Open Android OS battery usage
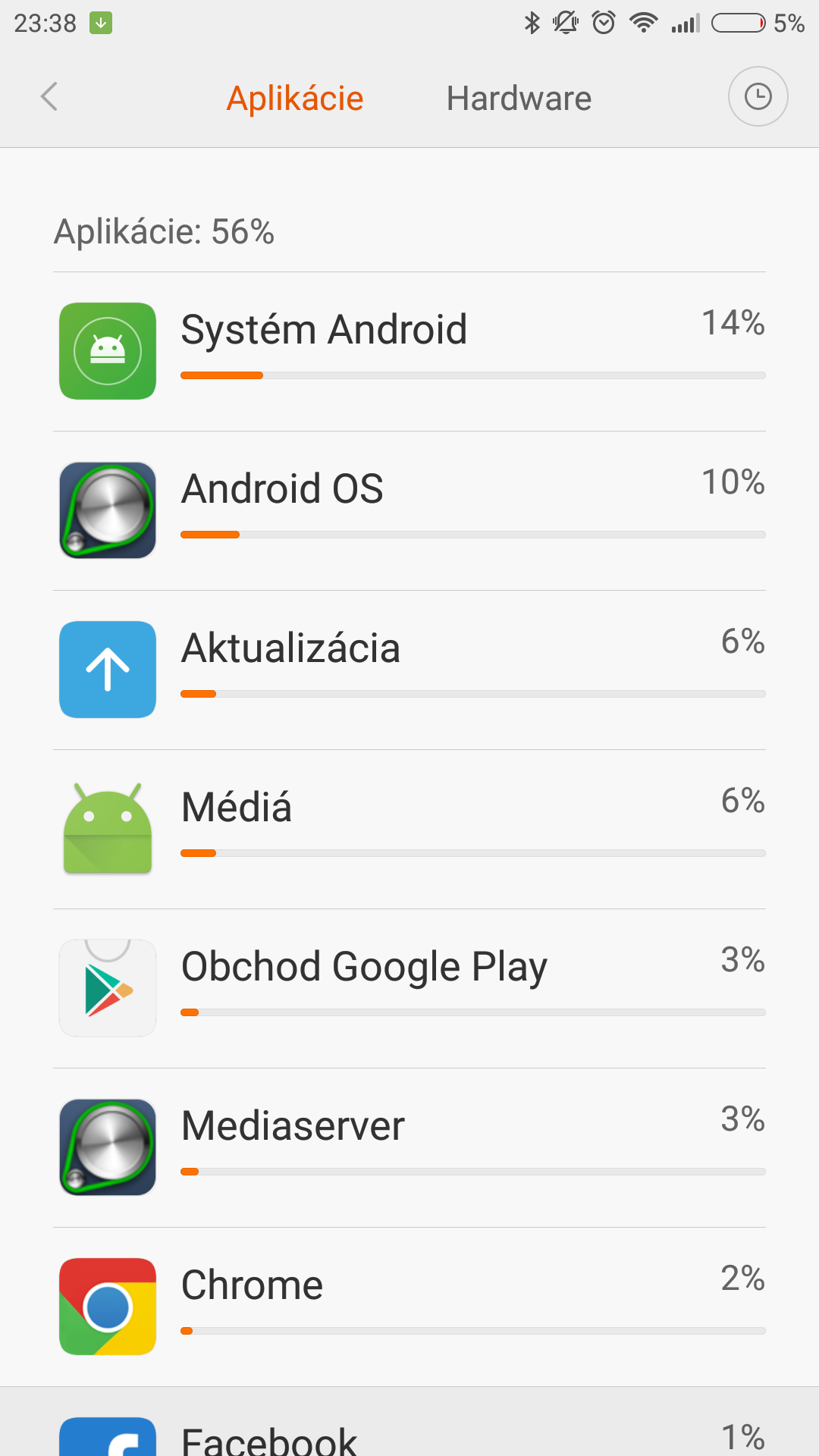This screenshot has width=819, height=1456. [x=409, y=510]
